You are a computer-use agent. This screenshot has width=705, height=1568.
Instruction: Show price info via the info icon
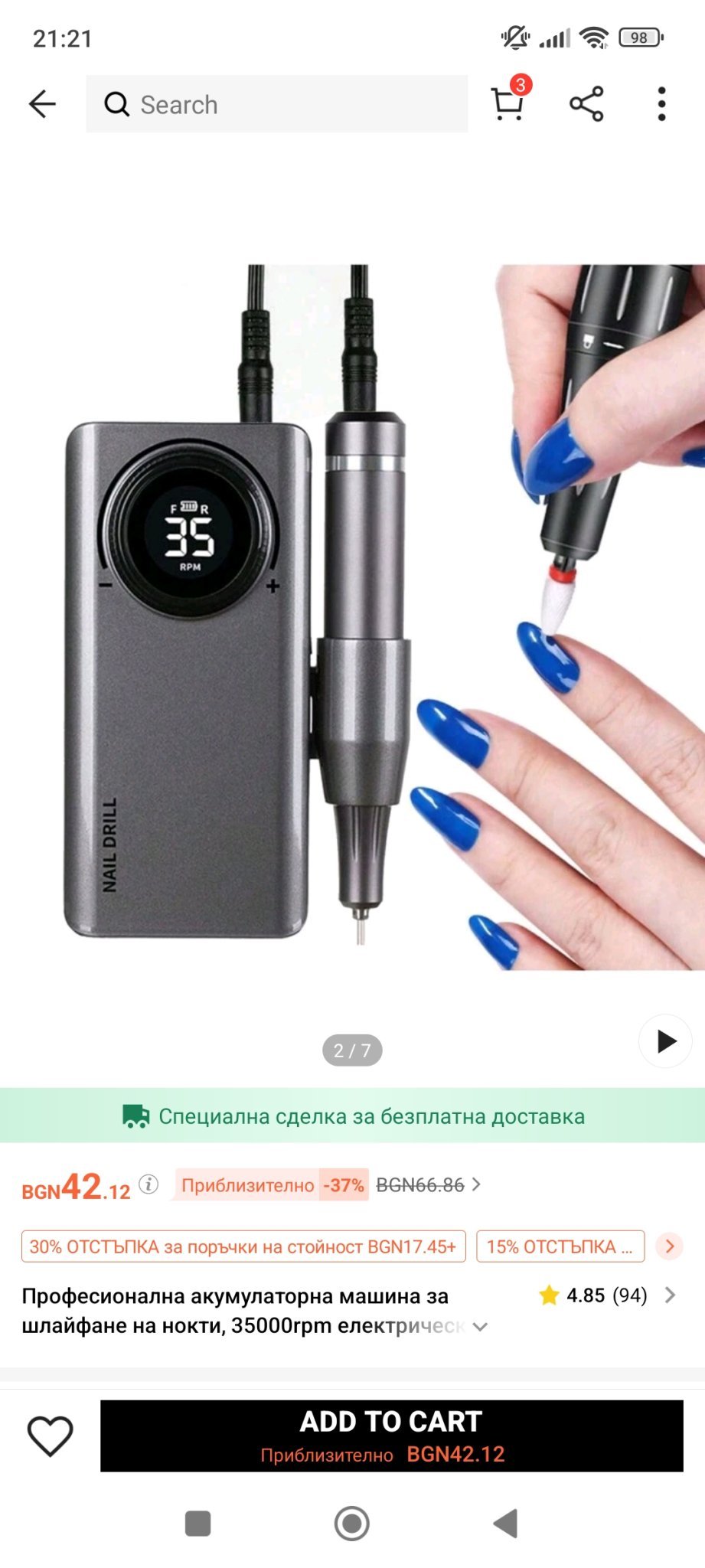tap(149, 1184)
